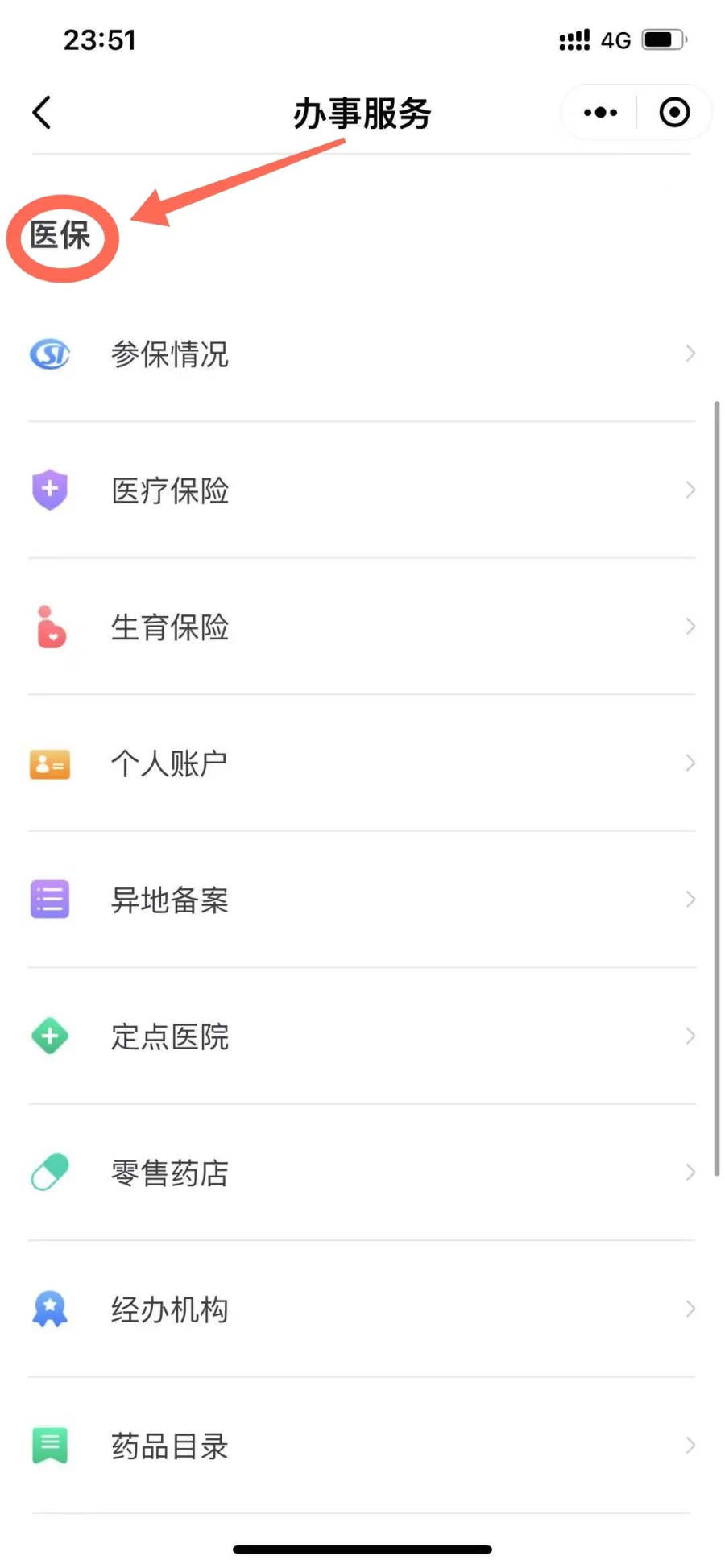725x1568 pixels.
Task: Select the 生育保险 maternity icon
Action: click(49, 627)
